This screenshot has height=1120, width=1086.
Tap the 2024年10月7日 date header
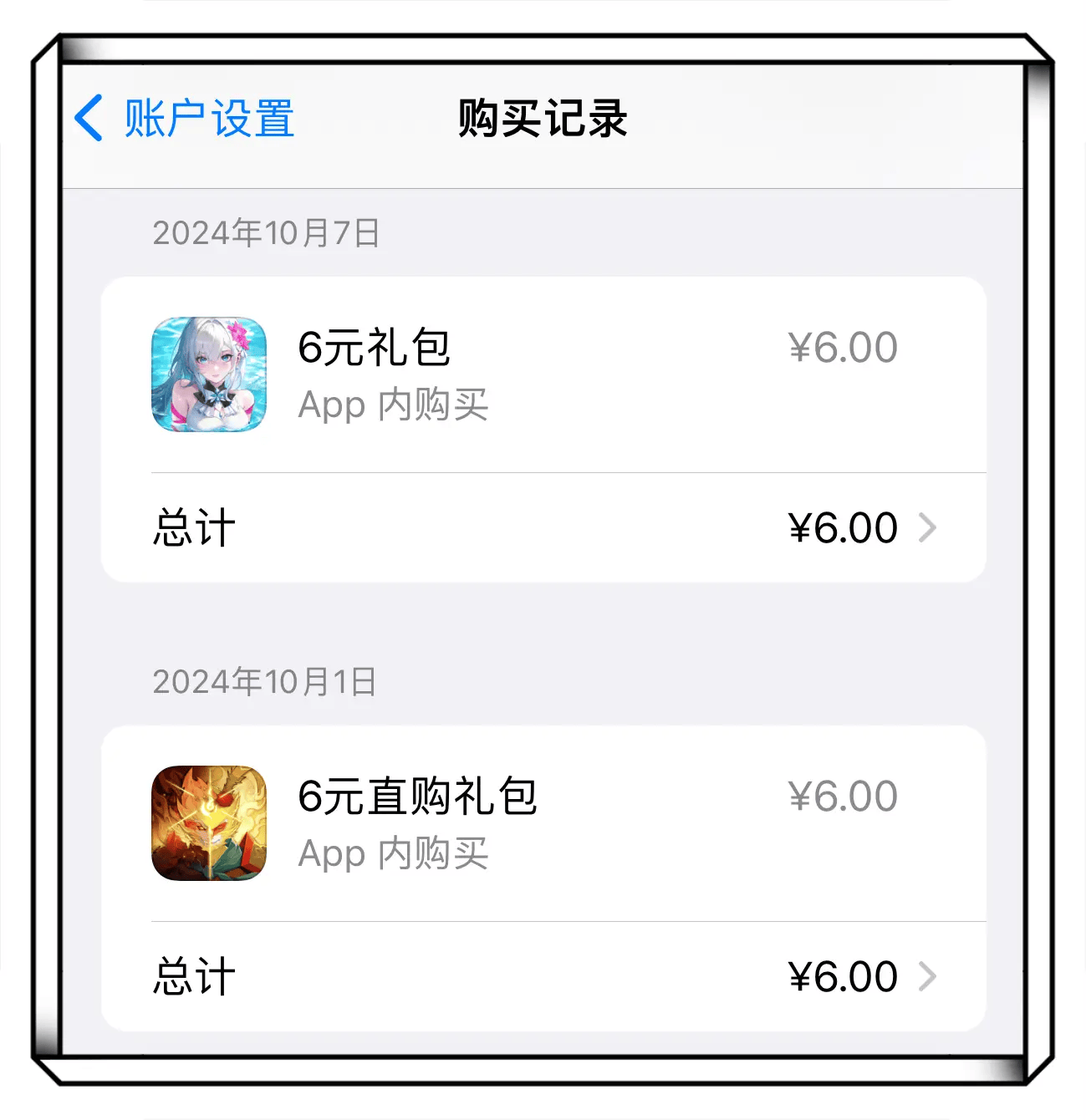(x=266, y=234)
